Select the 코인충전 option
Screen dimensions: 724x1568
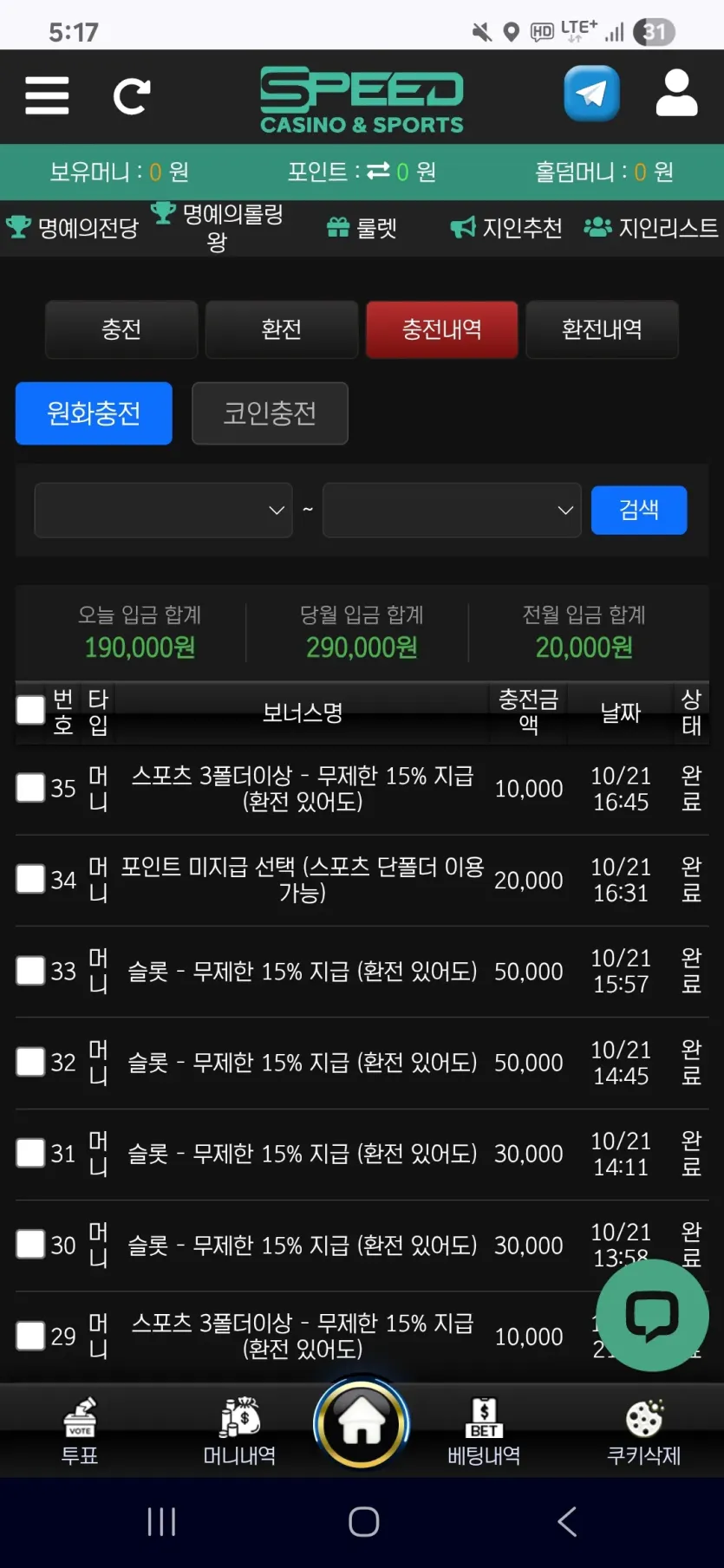[x=270, y=413]
